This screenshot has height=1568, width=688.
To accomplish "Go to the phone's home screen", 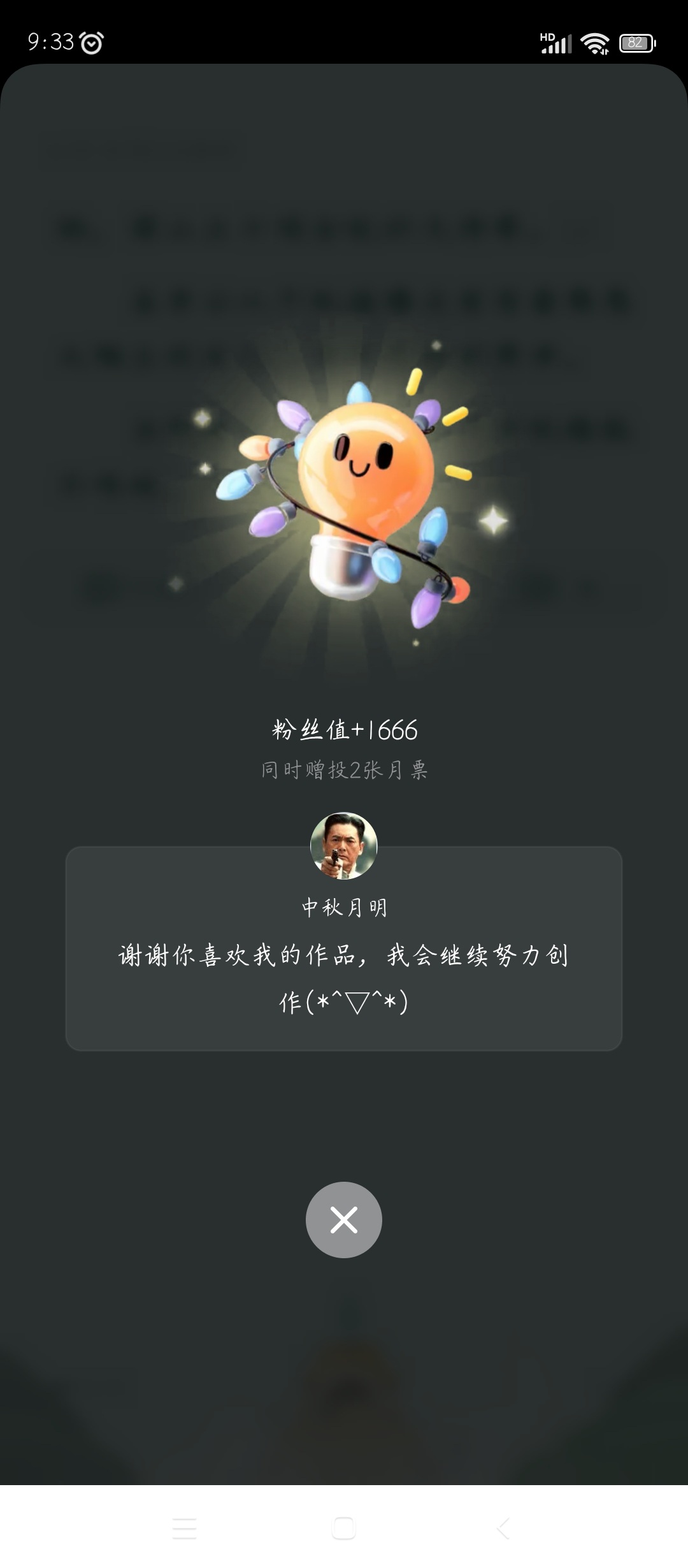I will click(x=343, y=1528).
